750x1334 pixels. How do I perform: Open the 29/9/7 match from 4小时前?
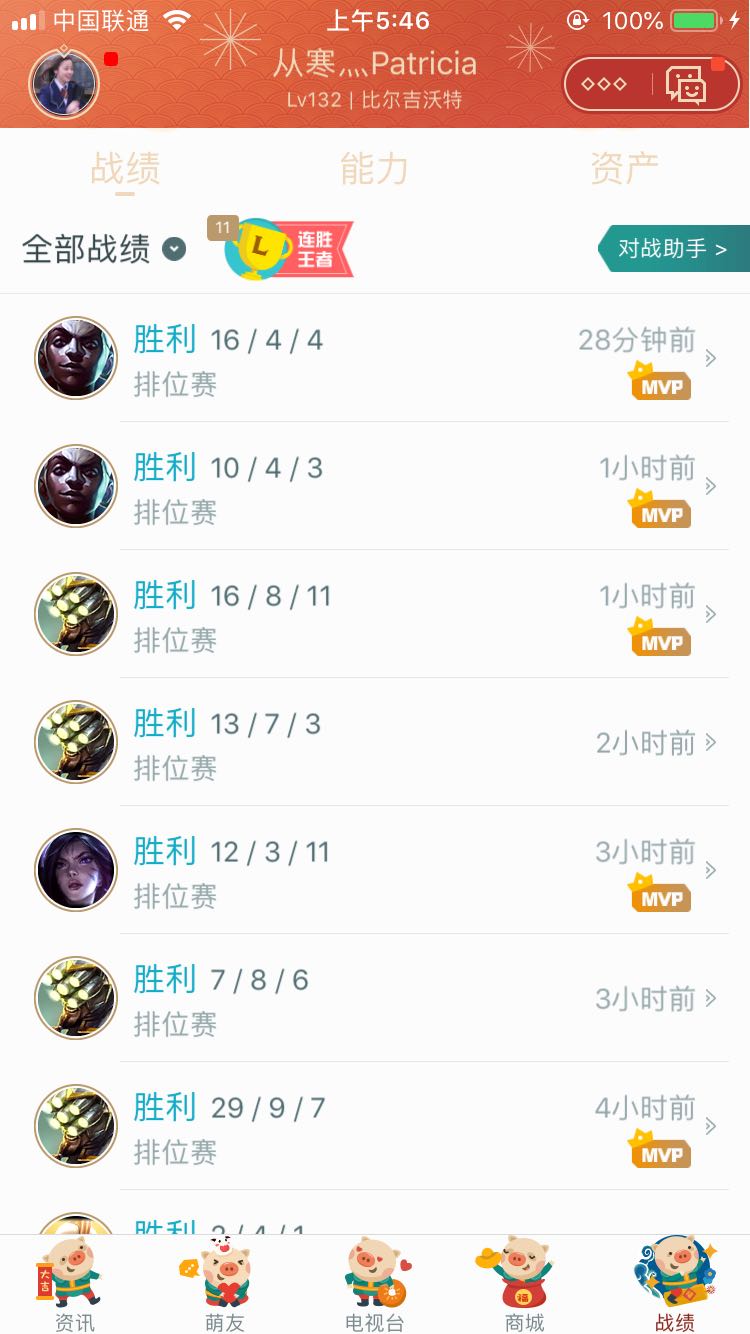[x=375, y=1126]
